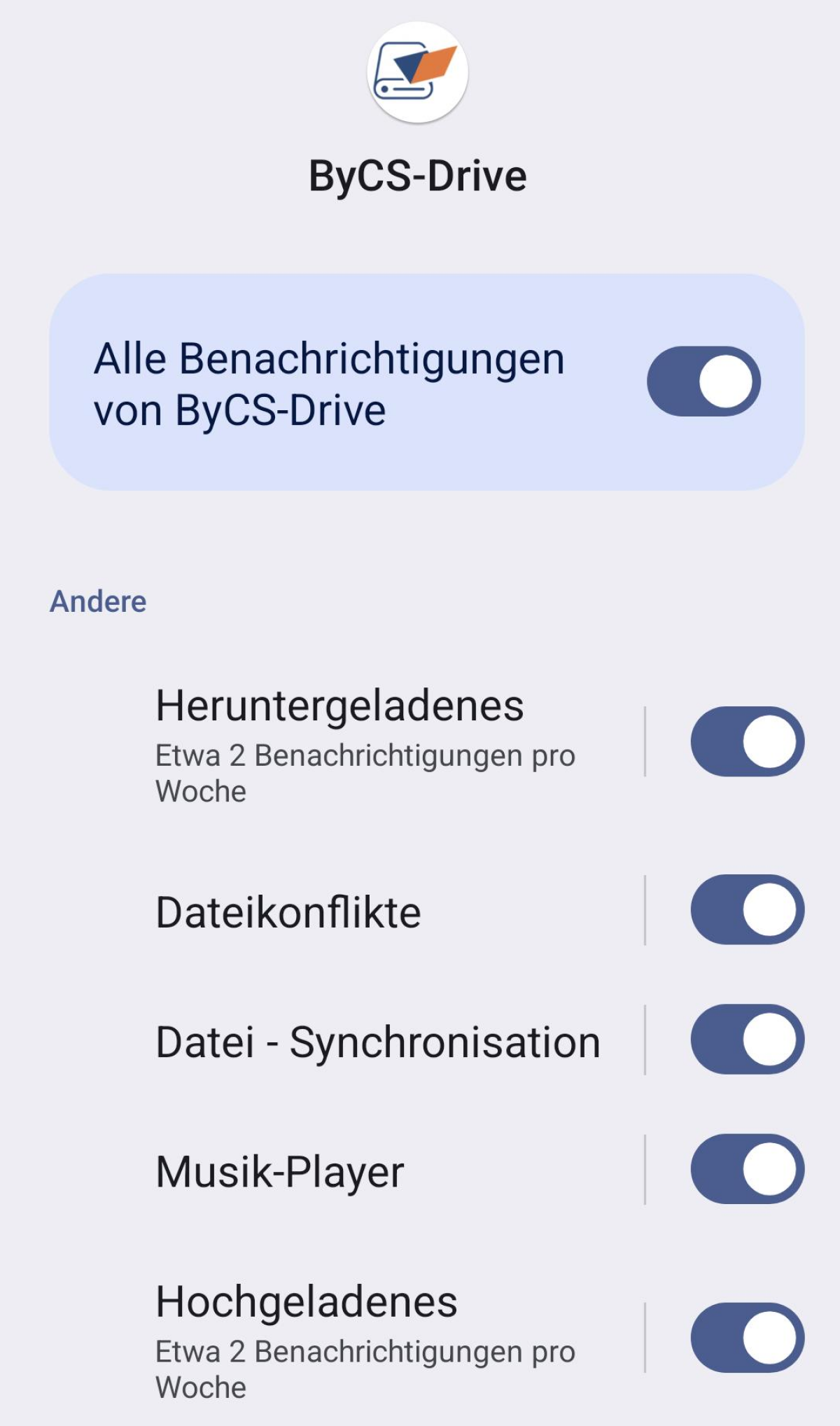840x1426 pixels.
Task: Open Heruntergeladenes notification category settings
Action: (364, 743)
